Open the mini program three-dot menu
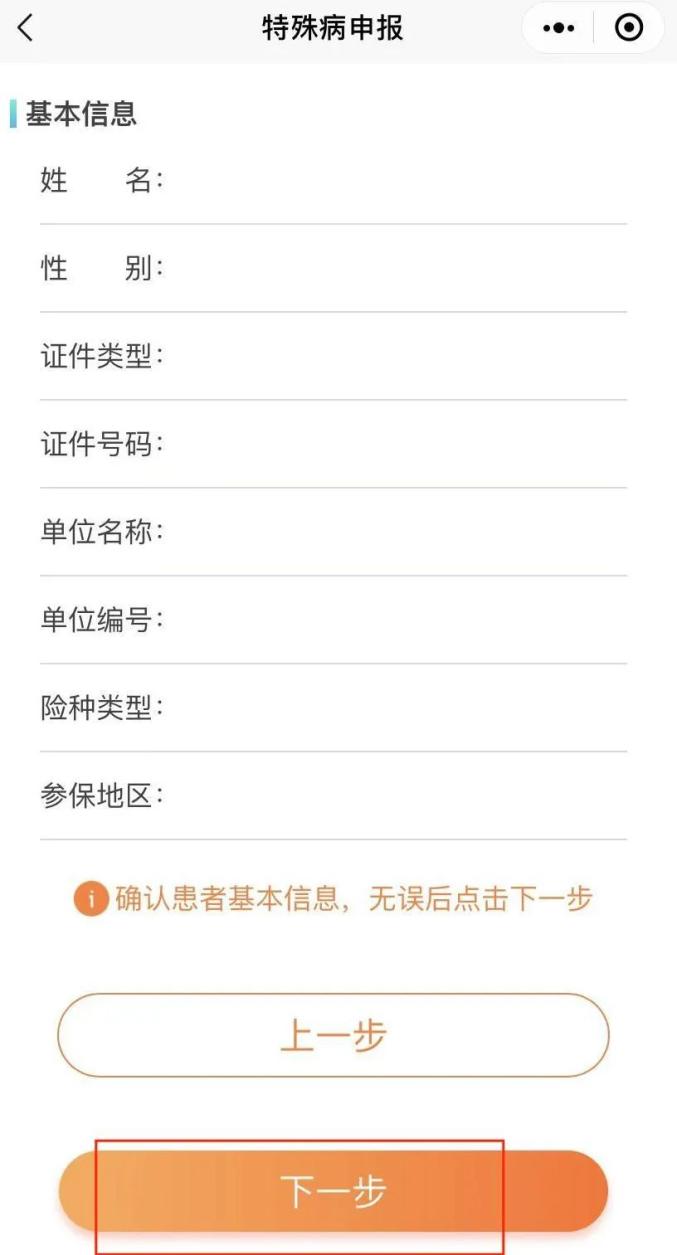This screenshot has height=1255, width=677. click(x=559, y=29)
